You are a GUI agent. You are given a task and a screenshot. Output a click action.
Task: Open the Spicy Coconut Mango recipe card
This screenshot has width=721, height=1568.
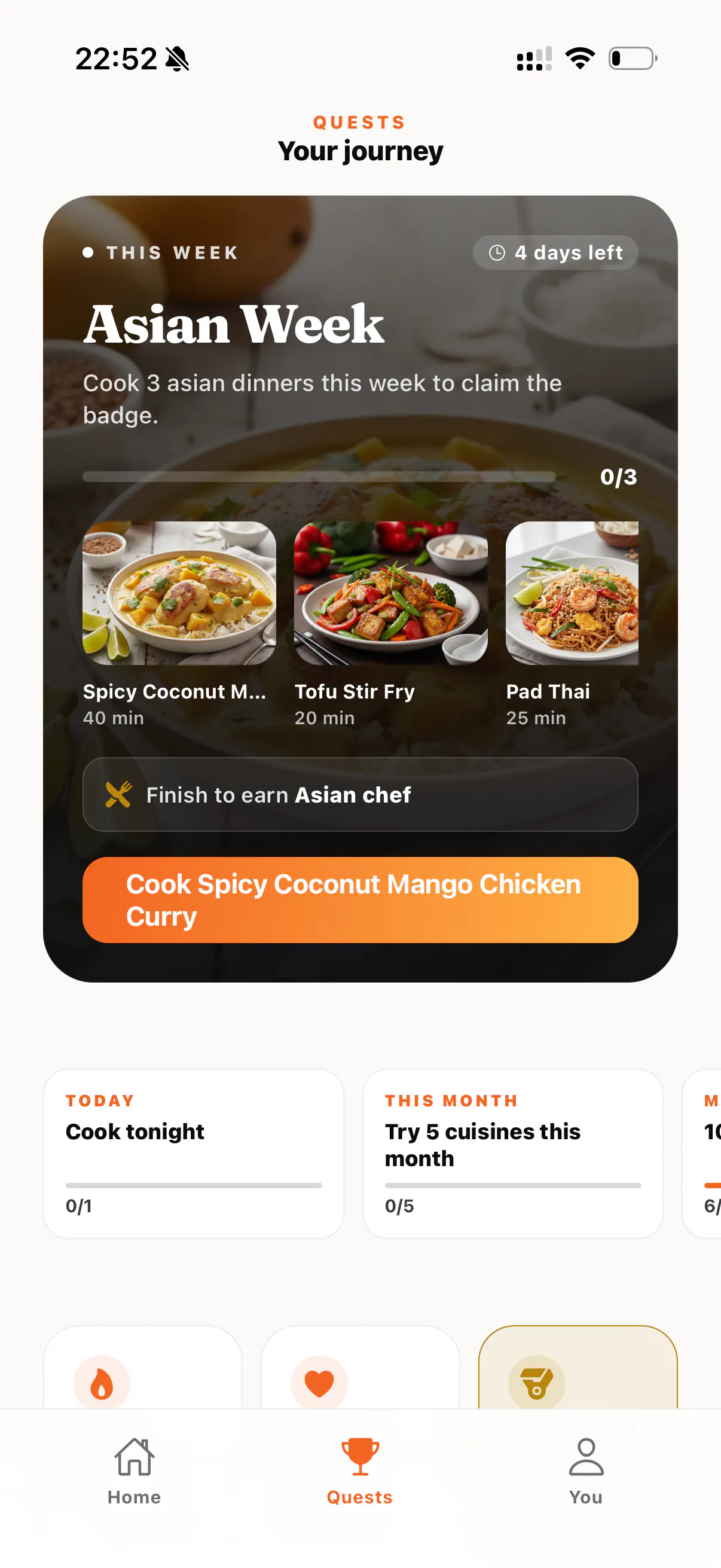coord(179,624)
